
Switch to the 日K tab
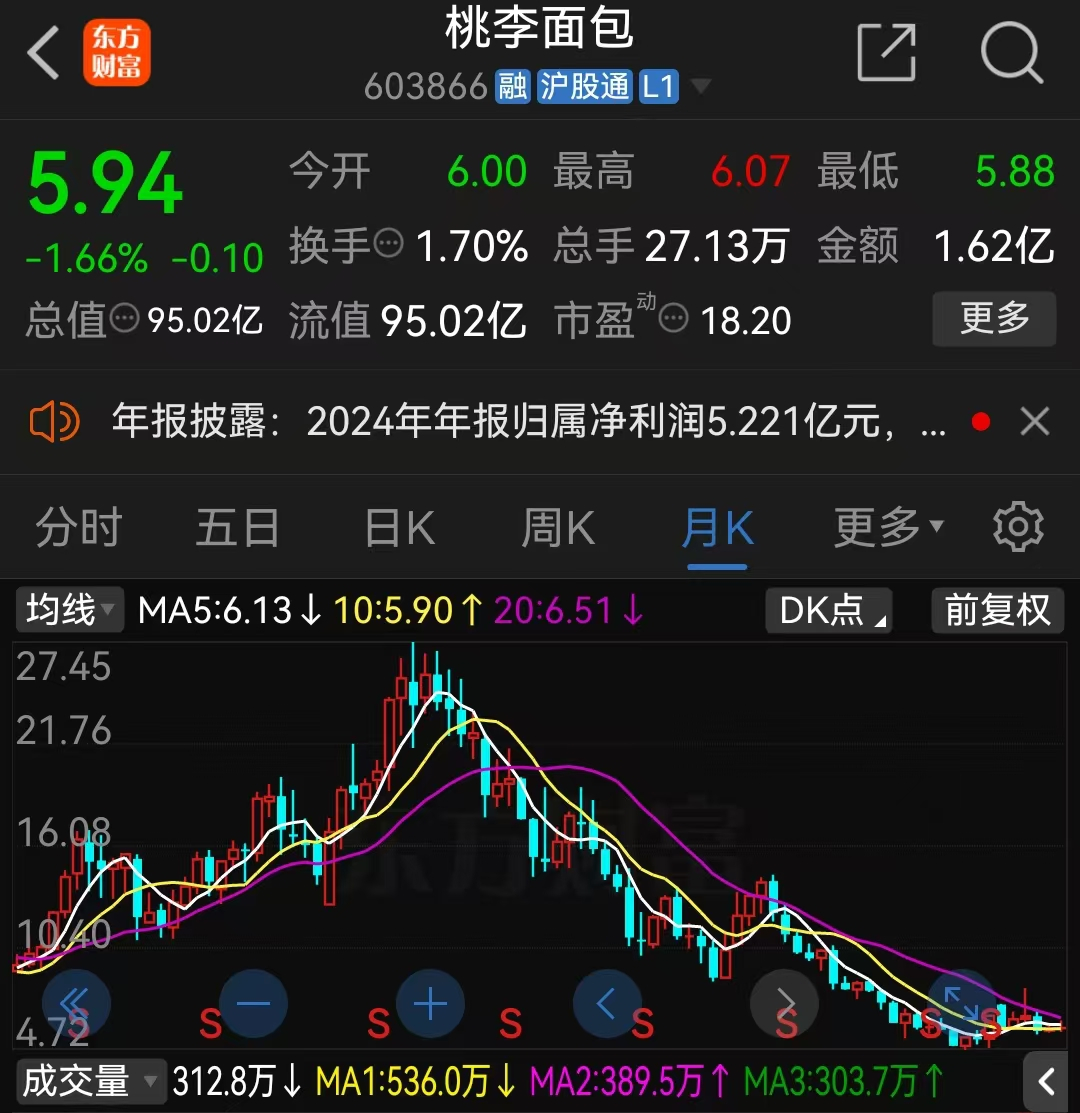pos(399,528)
